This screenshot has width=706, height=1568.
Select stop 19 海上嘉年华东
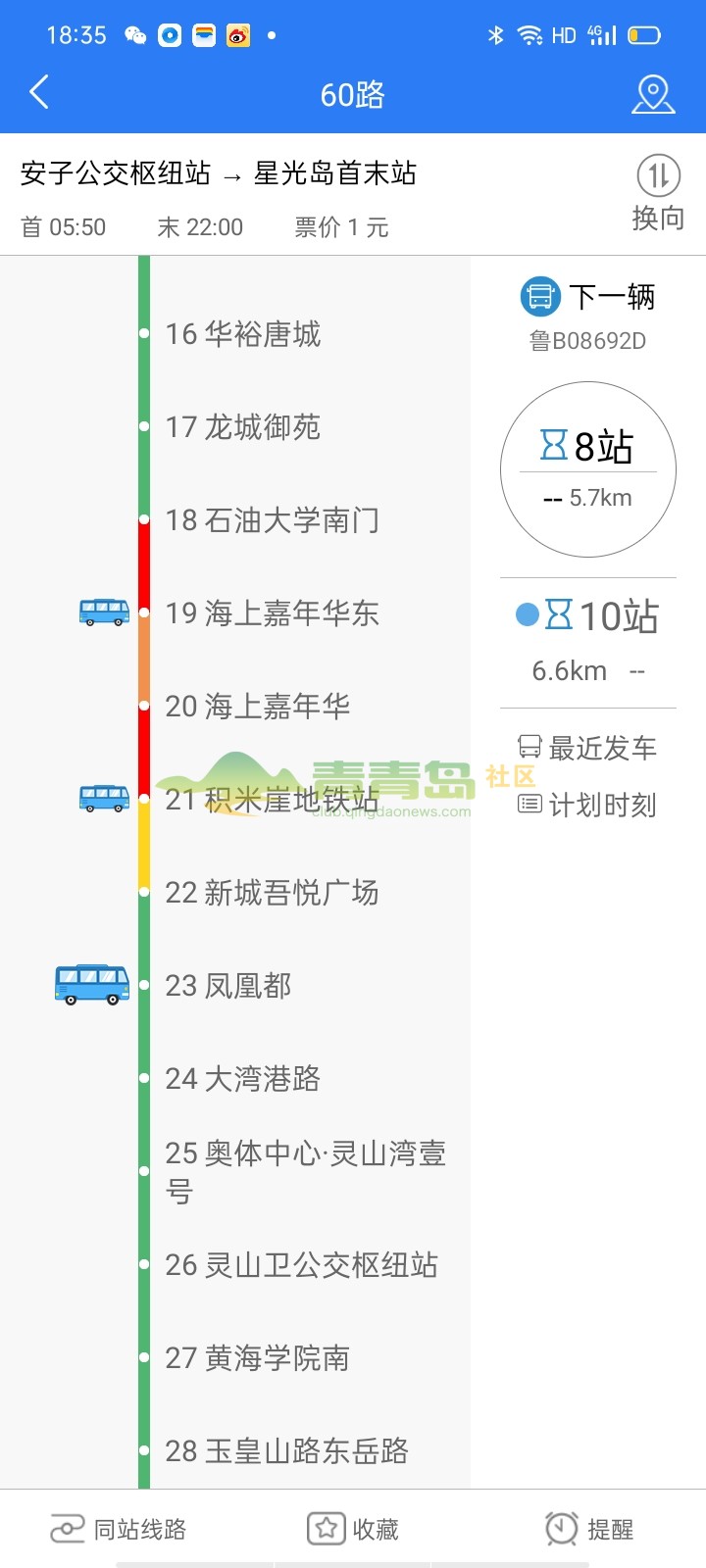click(272, 613)
